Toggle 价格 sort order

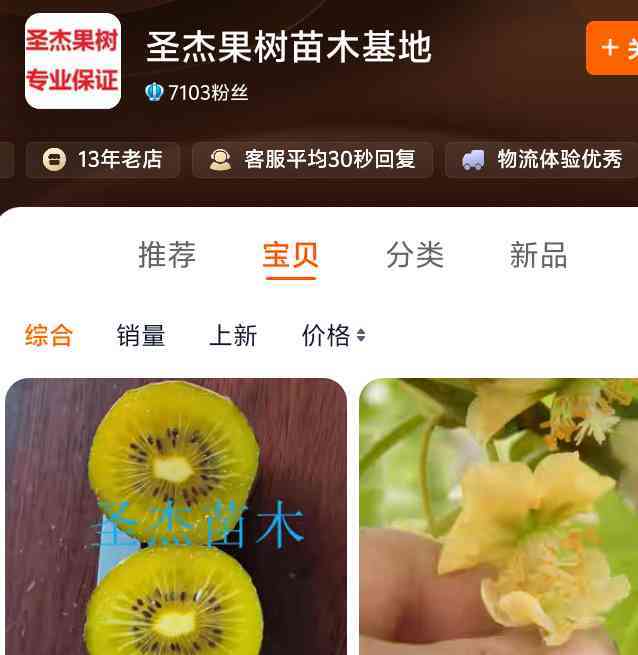(333, 335)
